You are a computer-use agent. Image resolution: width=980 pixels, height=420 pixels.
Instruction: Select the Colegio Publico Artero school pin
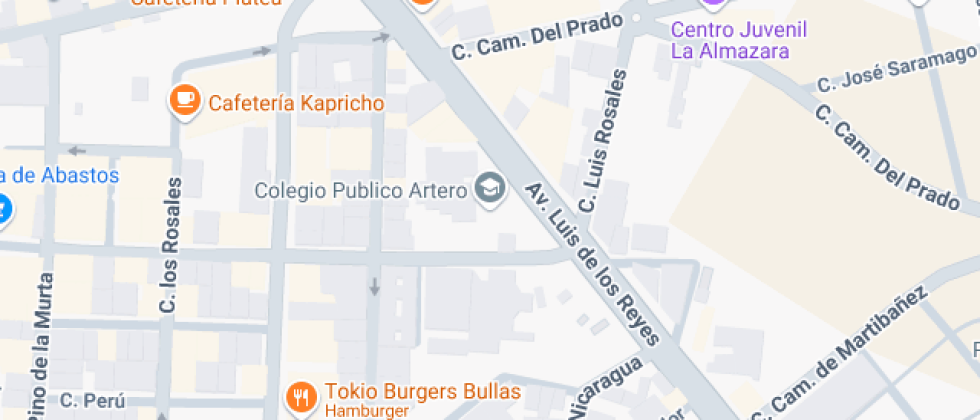489,188
